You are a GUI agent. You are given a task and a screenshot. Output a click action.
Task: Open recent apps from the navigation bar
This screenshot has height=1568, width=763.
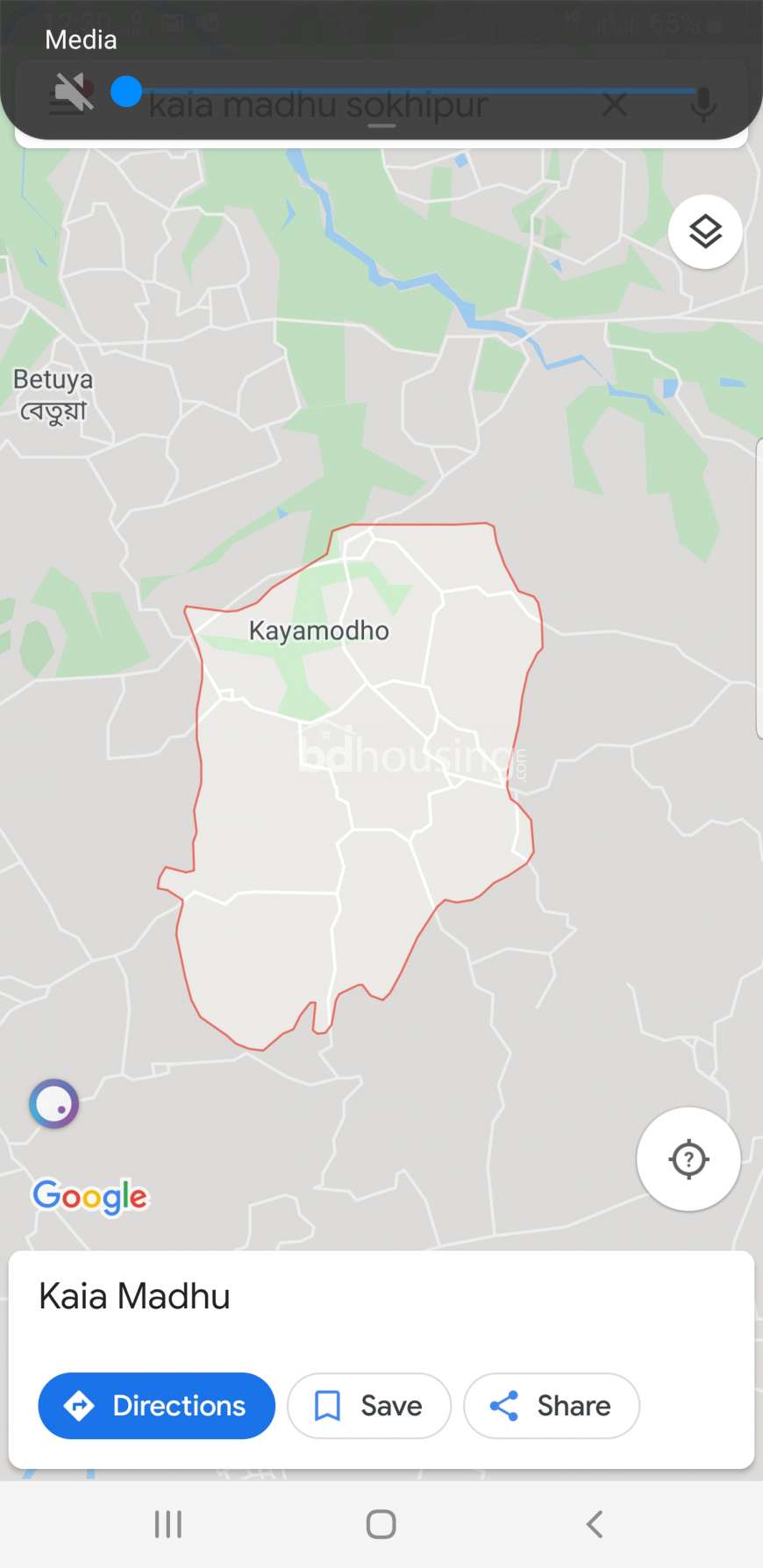click(168, 1524)
